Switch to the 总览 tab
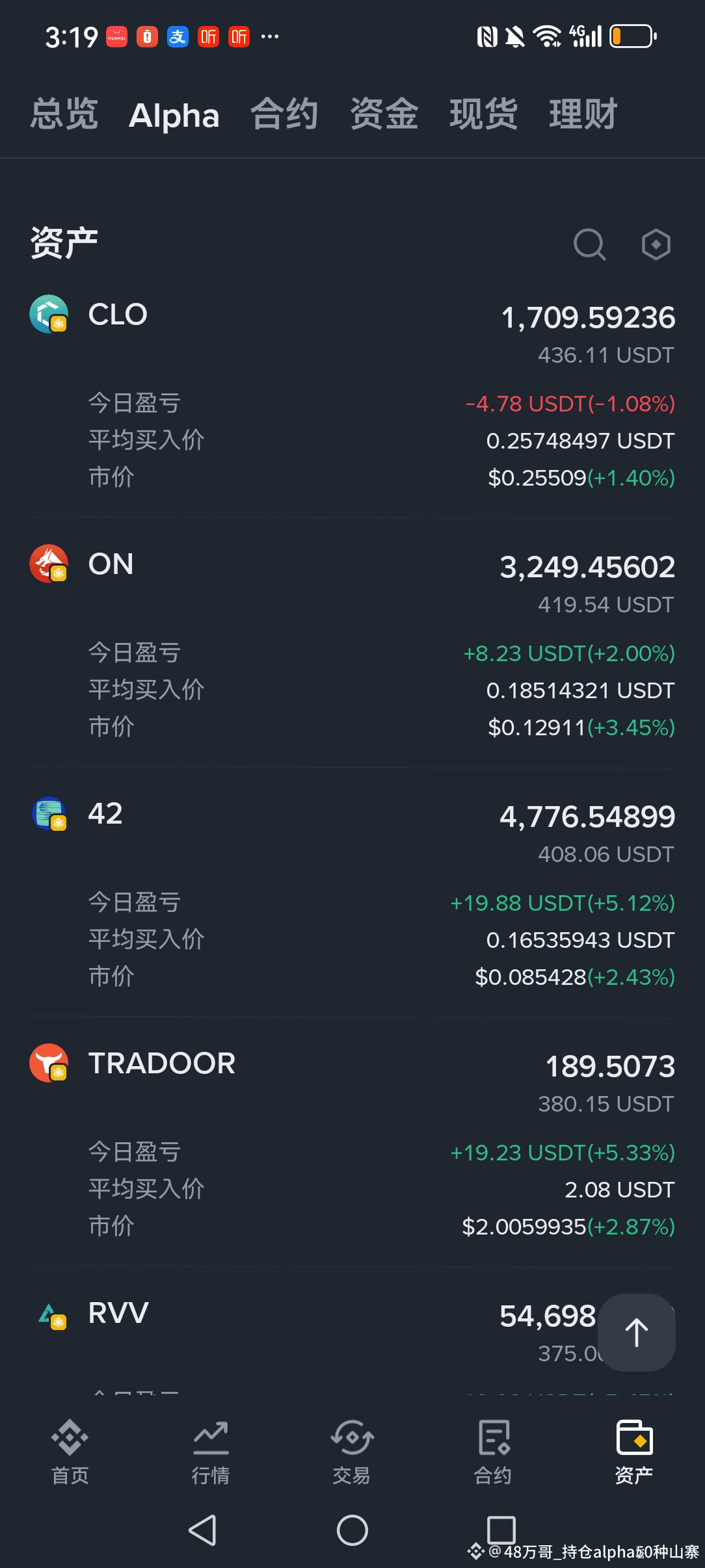The image size is (705, 1568). [x=64, y=115]
